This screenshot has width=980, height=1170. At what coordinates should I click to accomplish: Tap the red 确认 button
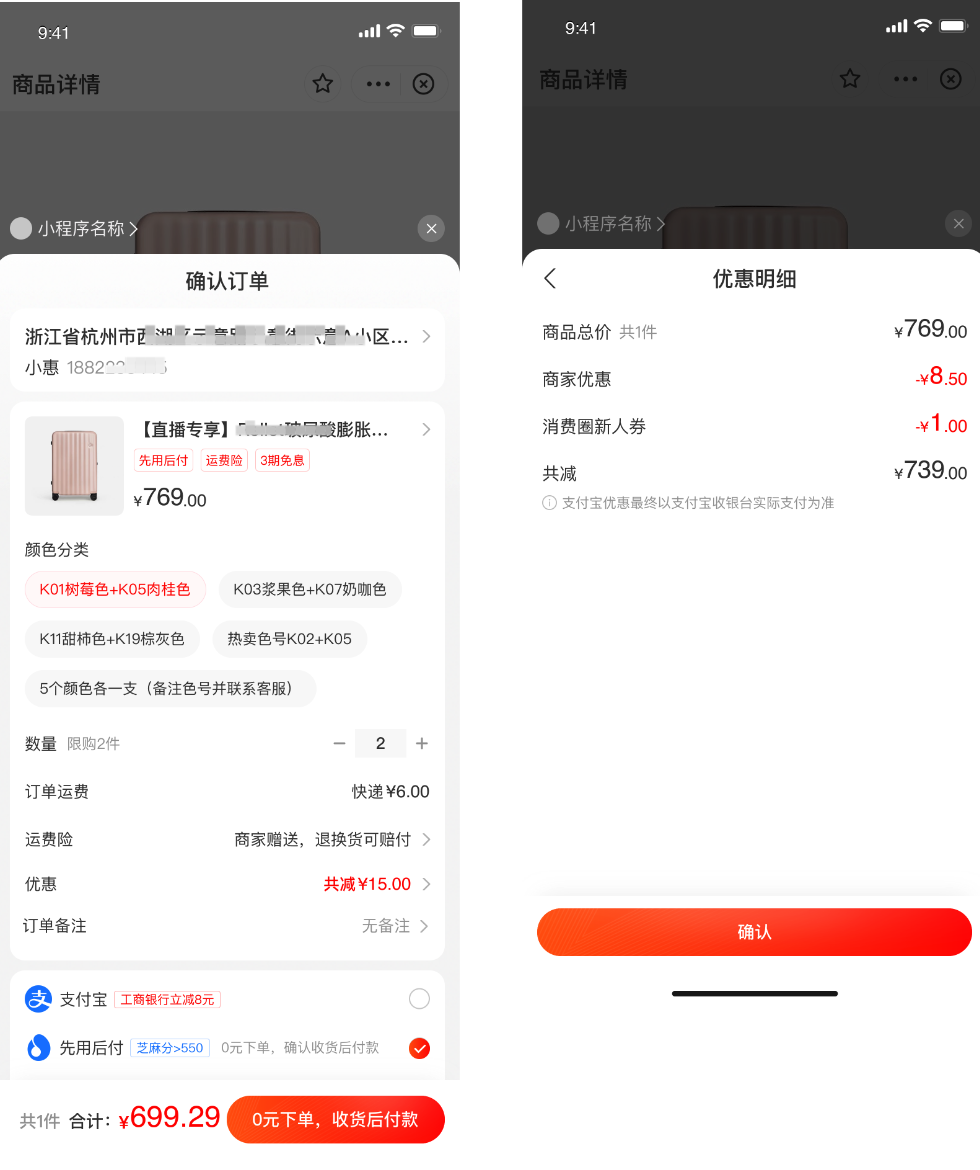pyautogui.click(x=754, y=932)
